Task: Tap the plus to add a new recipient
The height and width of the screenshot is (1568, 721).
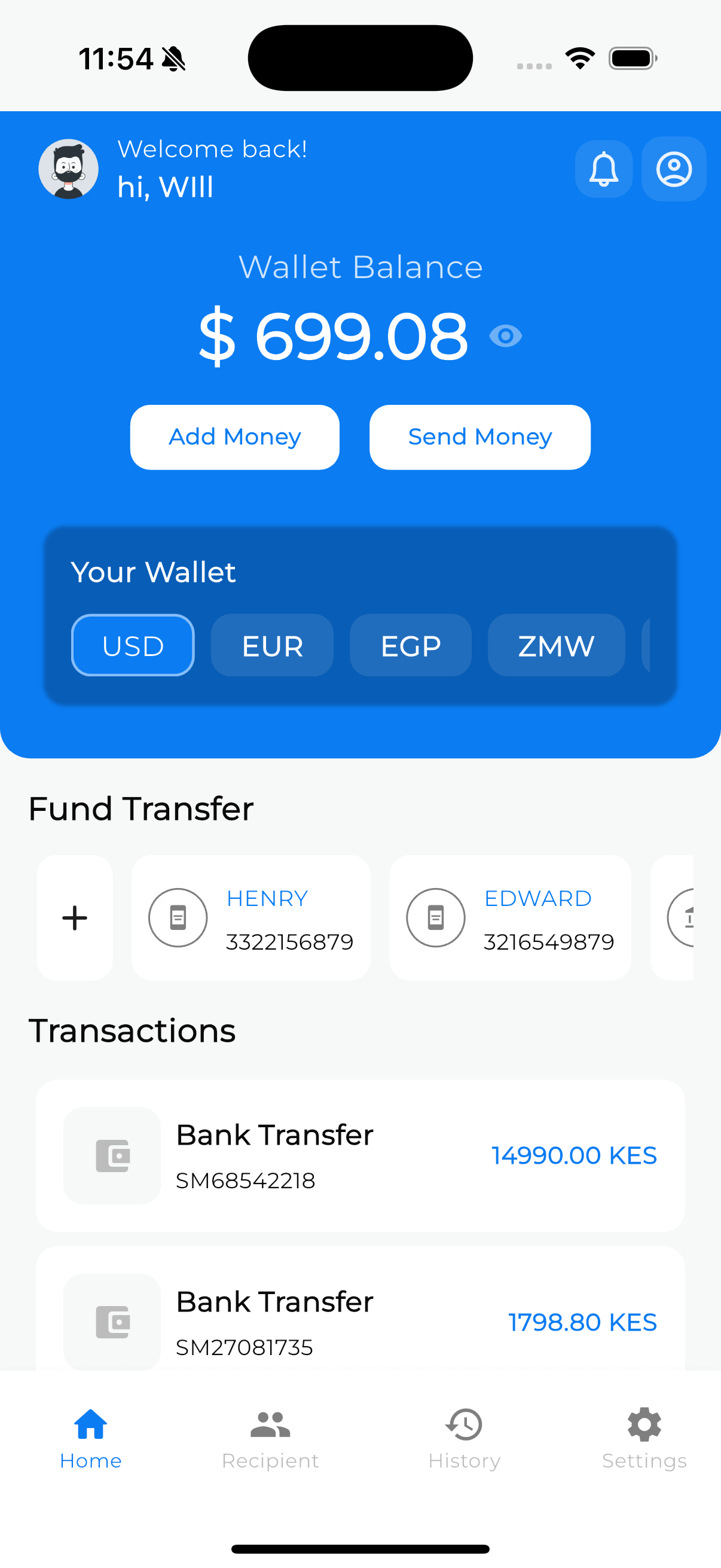Action: click(x=74, y=918)
